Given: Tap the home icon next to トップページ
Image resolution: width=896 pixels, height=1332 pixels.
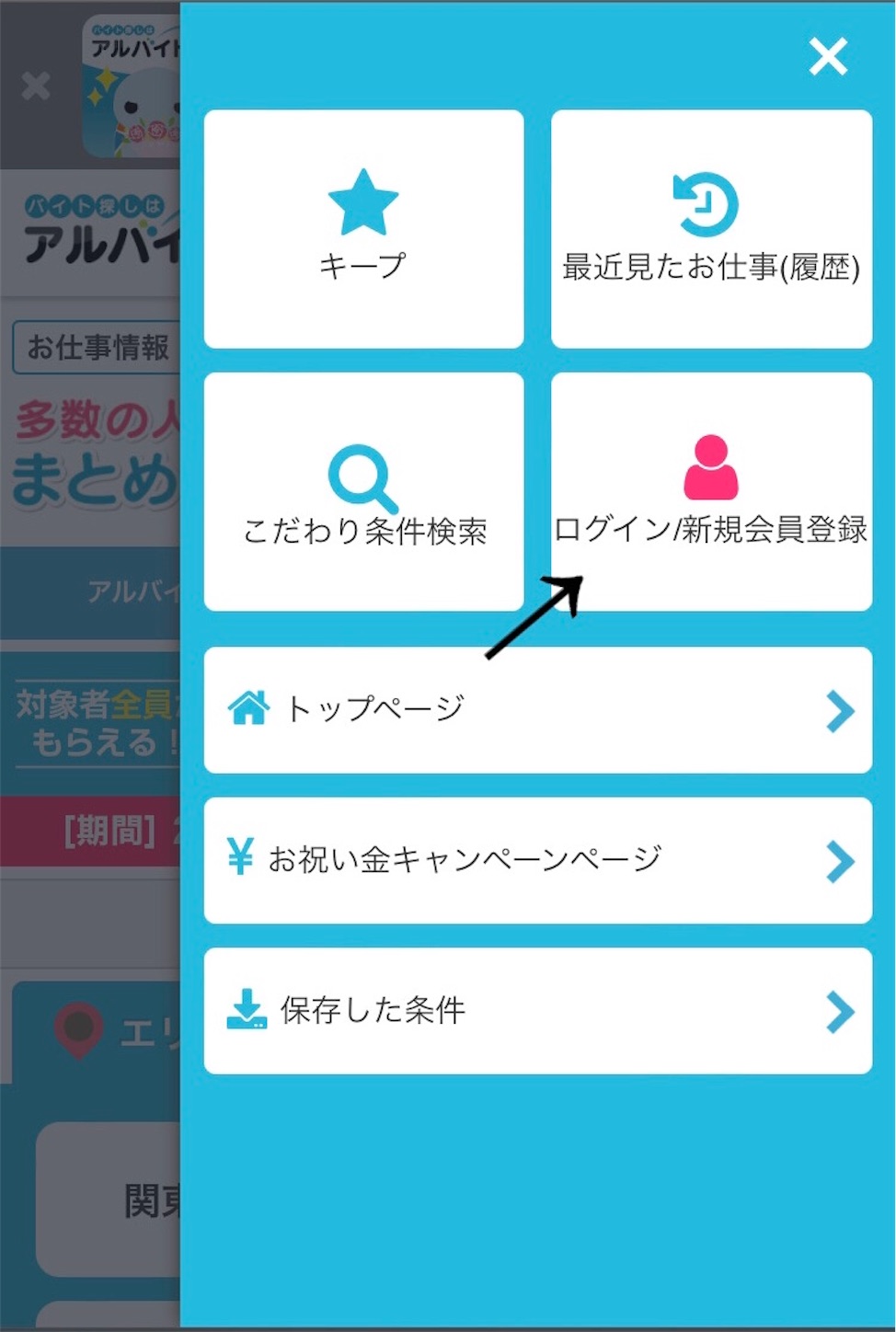Looking at the screenshot, I should (x=248, y=707).
